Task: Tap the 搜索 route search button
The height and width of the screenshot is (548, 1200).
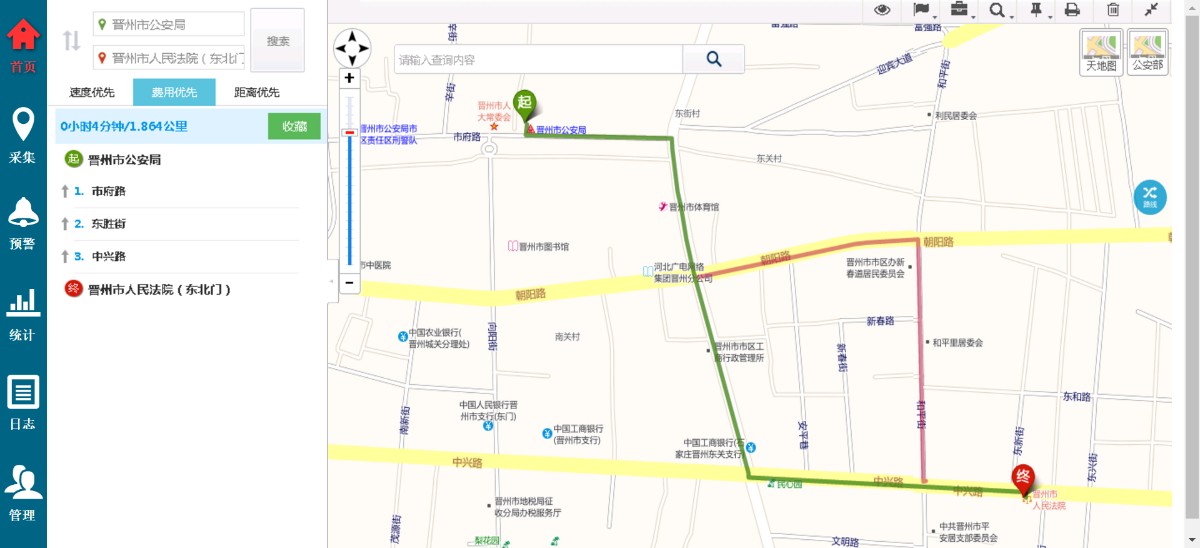Action: pos(278,41)
